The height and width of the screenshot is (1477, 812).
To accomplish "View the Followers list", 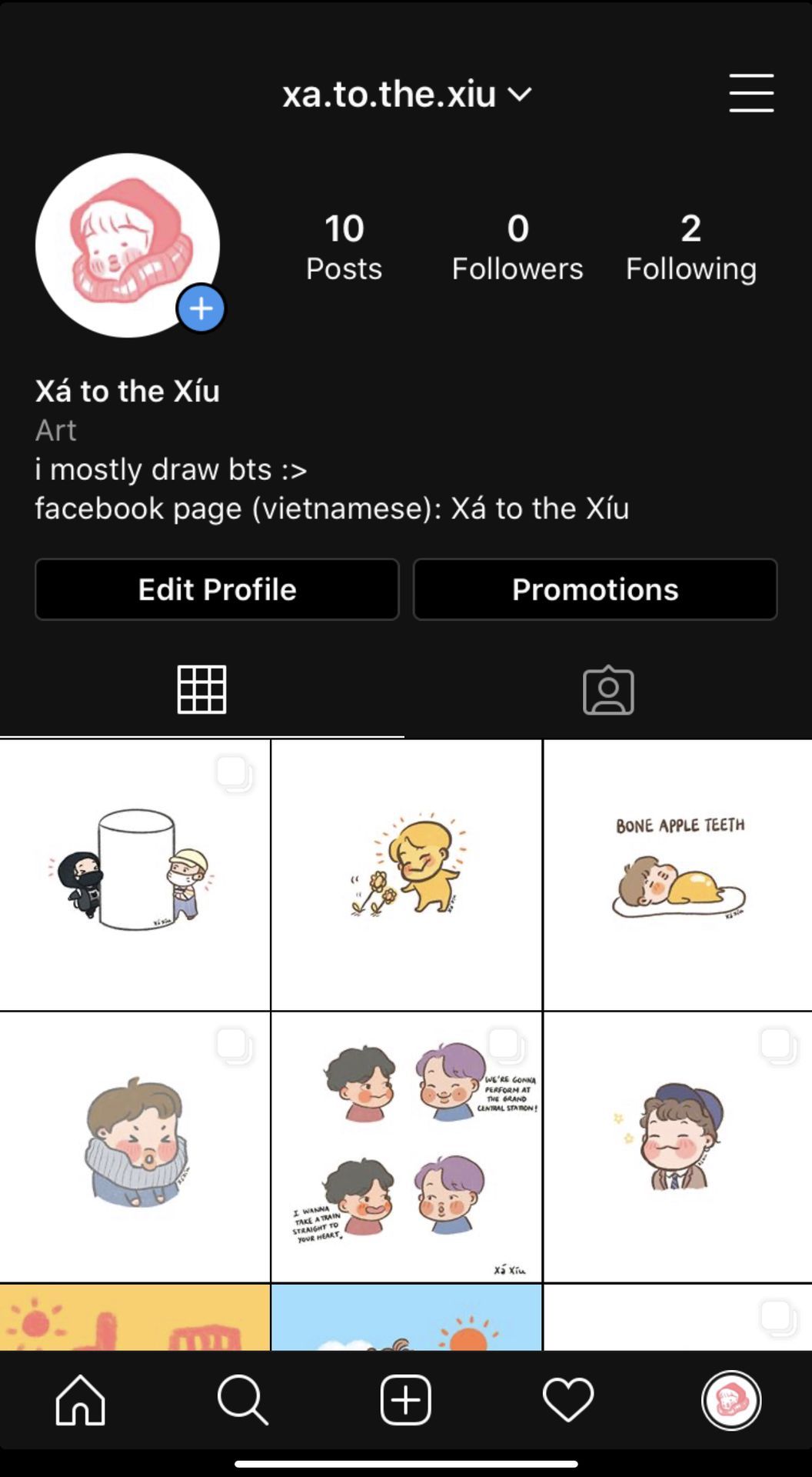I will (517, 248).
